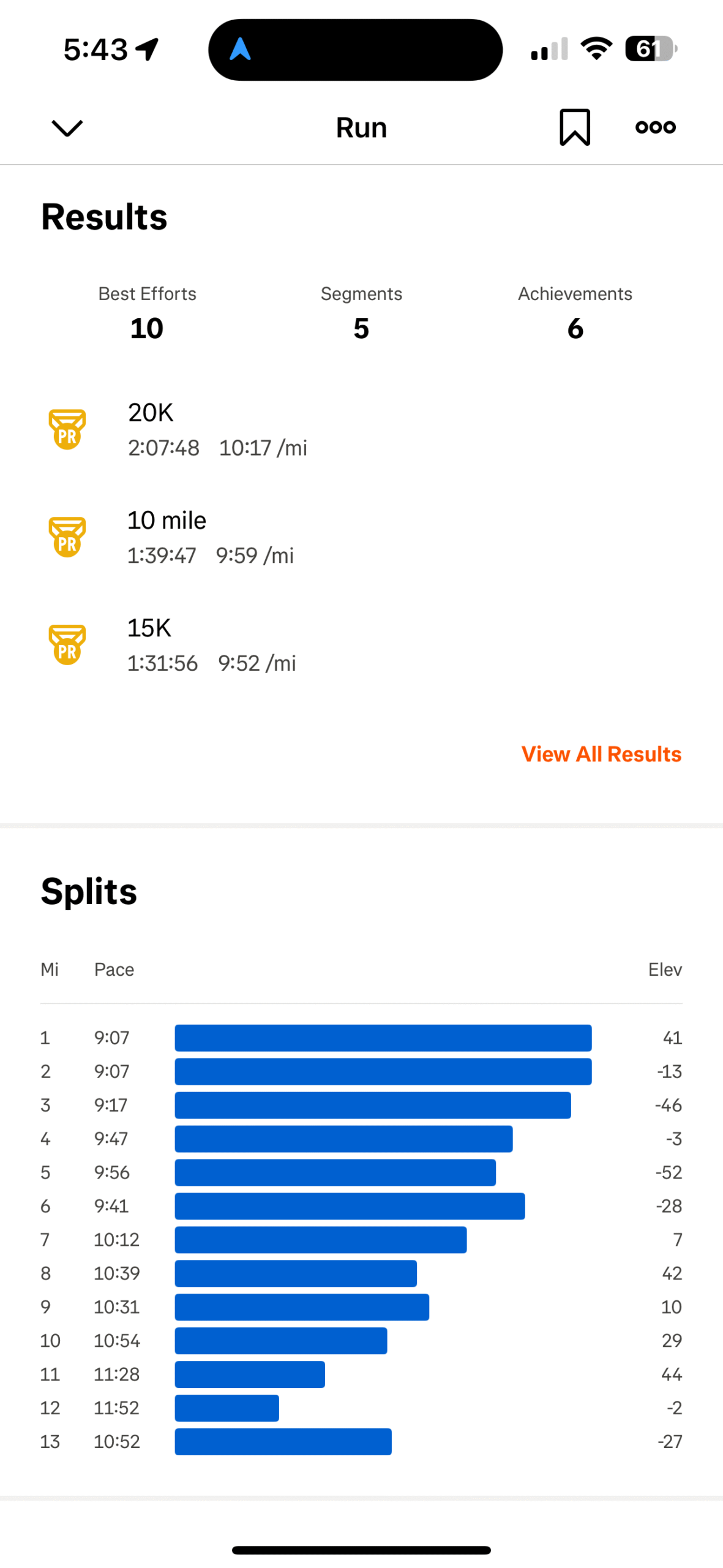Bookmark this run
Viewport: 723px width, 1568px height.
pos(574,127)
